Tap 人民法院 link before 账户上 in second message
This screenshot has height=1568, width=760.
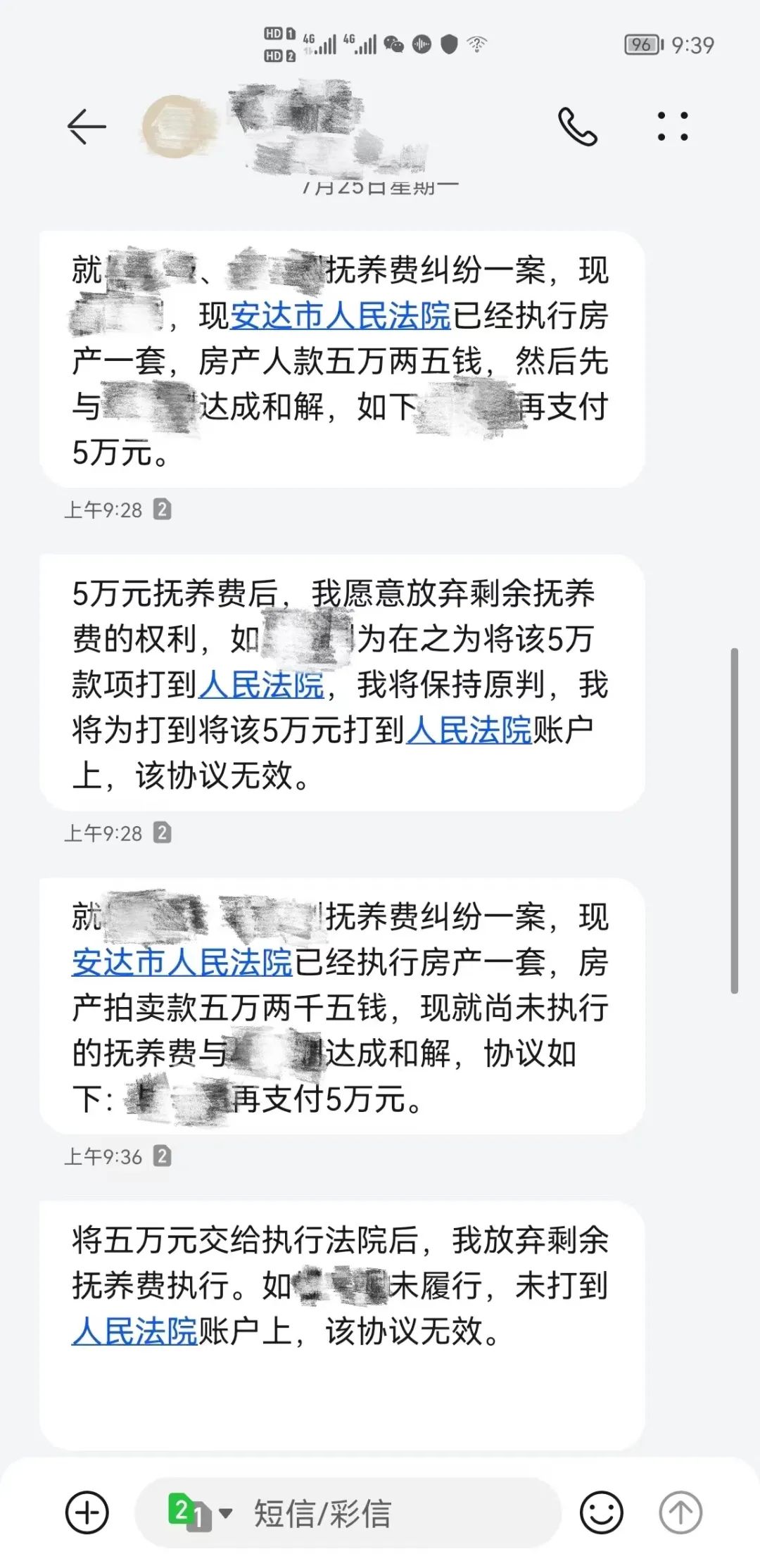469,730
